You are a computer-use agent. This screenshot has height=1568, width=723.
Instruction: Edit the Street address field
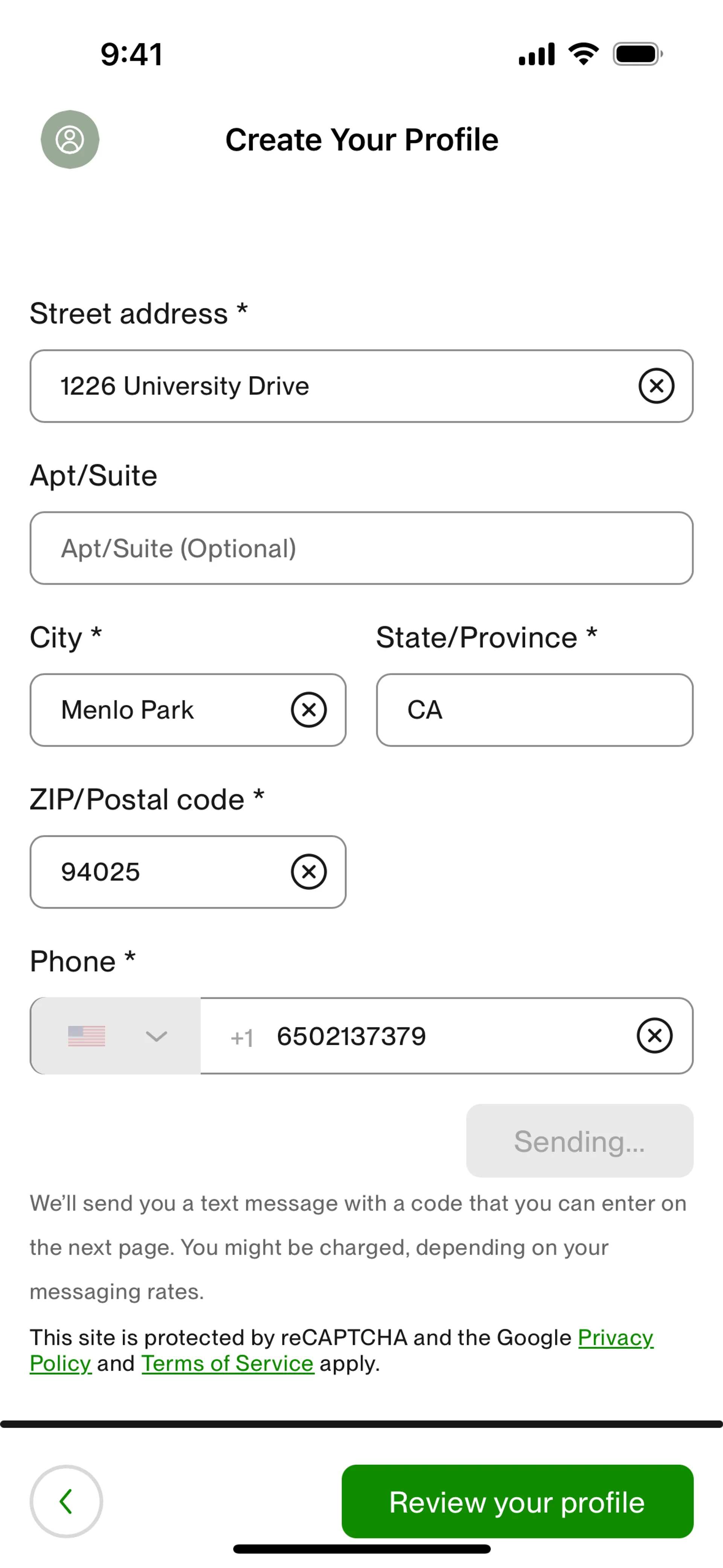tap(329, 386)
